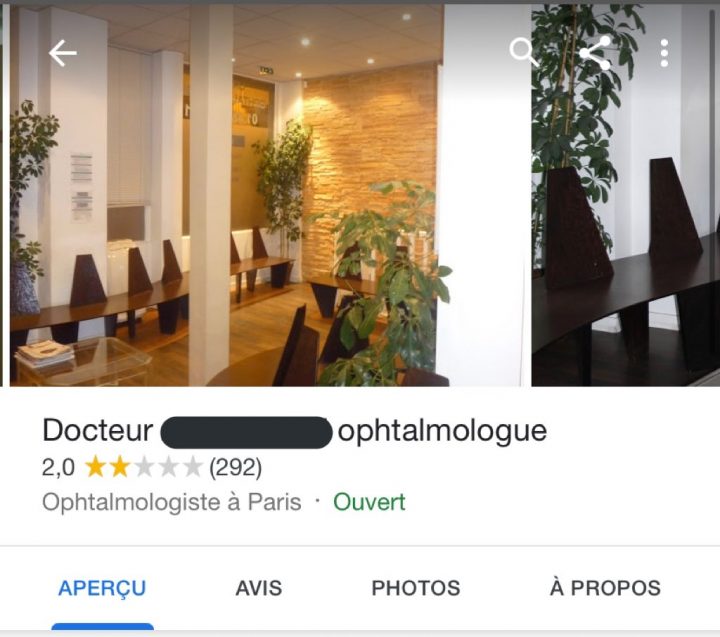Switch to the Avis tab

coord(259,588)
